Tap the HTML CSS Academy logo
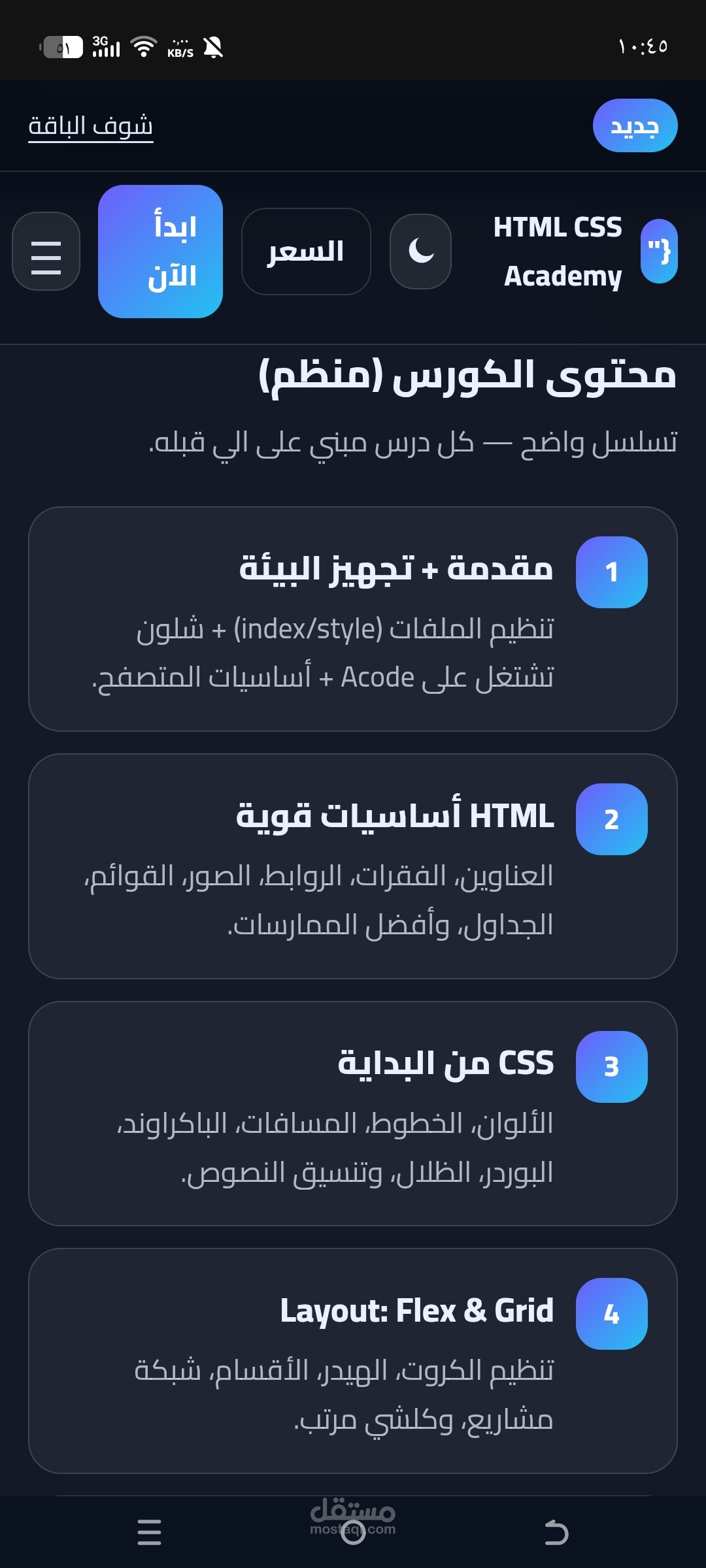706x1568 pixels. point(585,252)
